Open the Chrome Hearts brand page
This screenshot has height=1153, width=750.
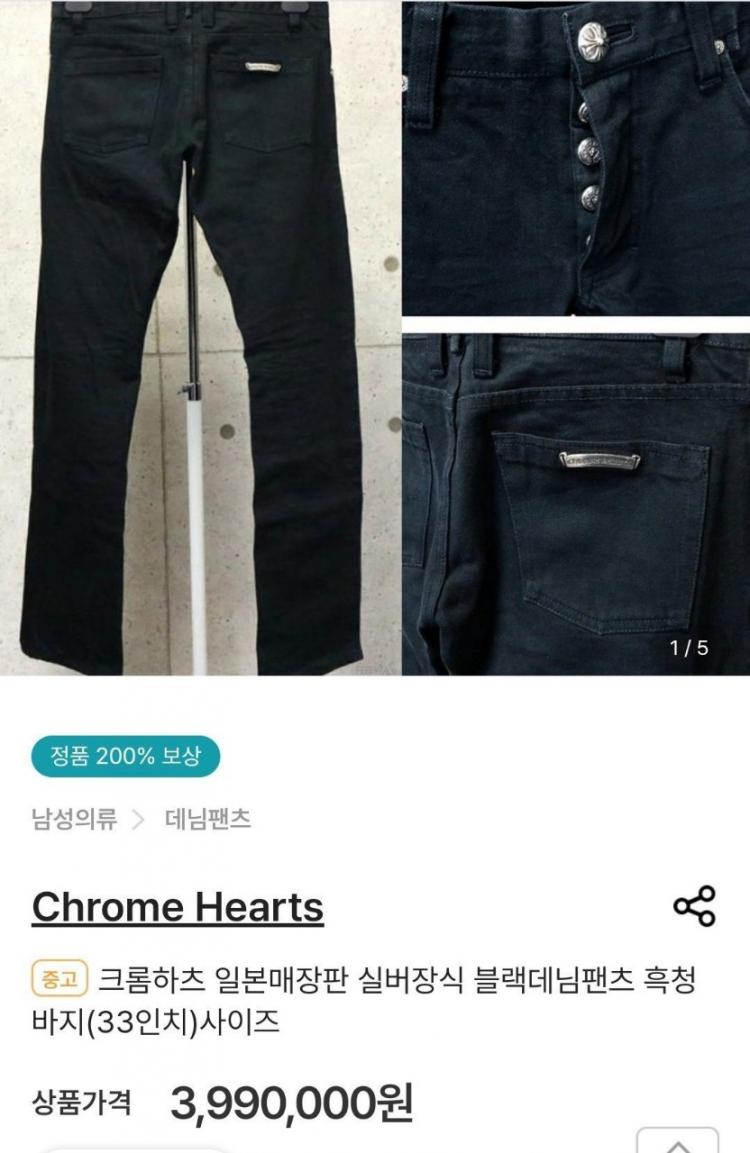click(x=178, y=907)
